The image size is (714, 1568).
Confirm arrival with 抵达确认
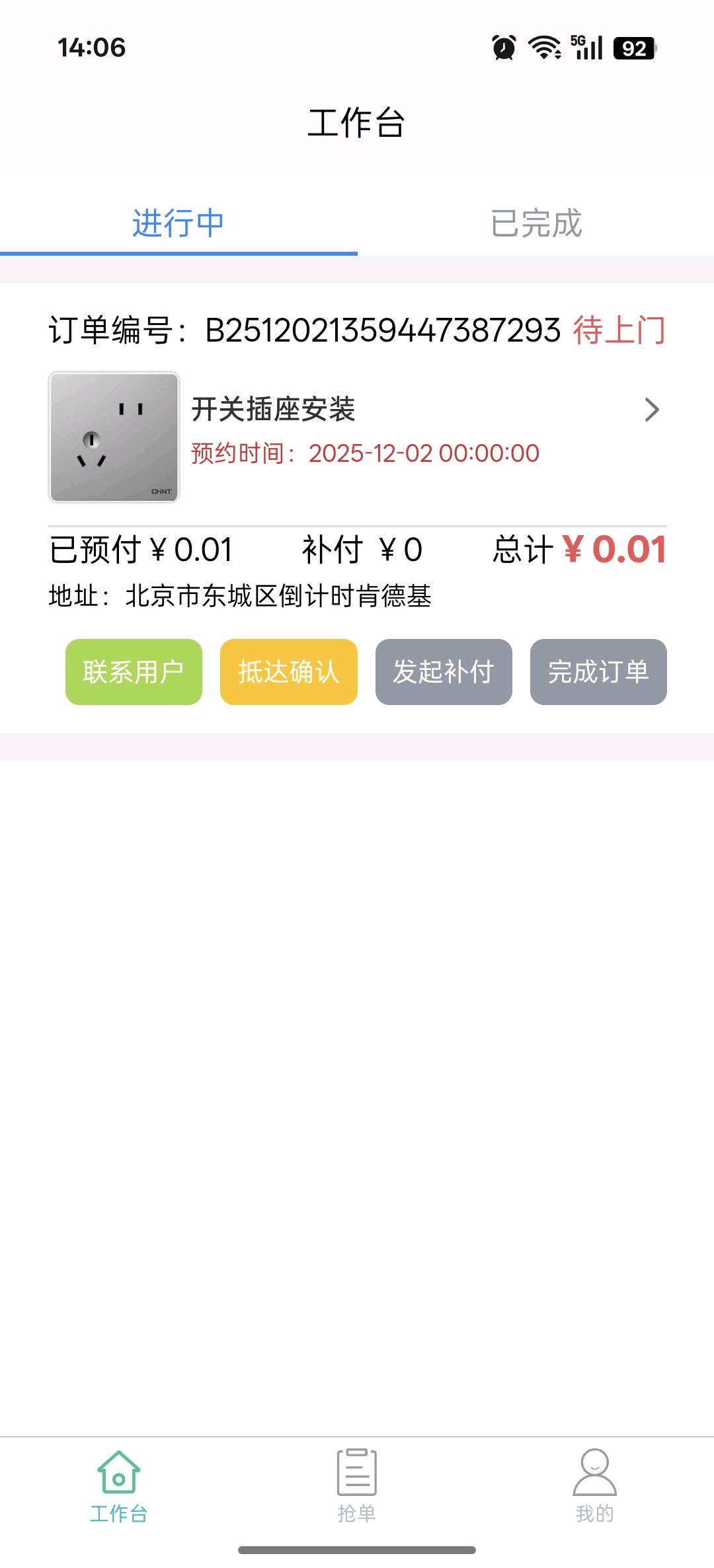point(288,672)
